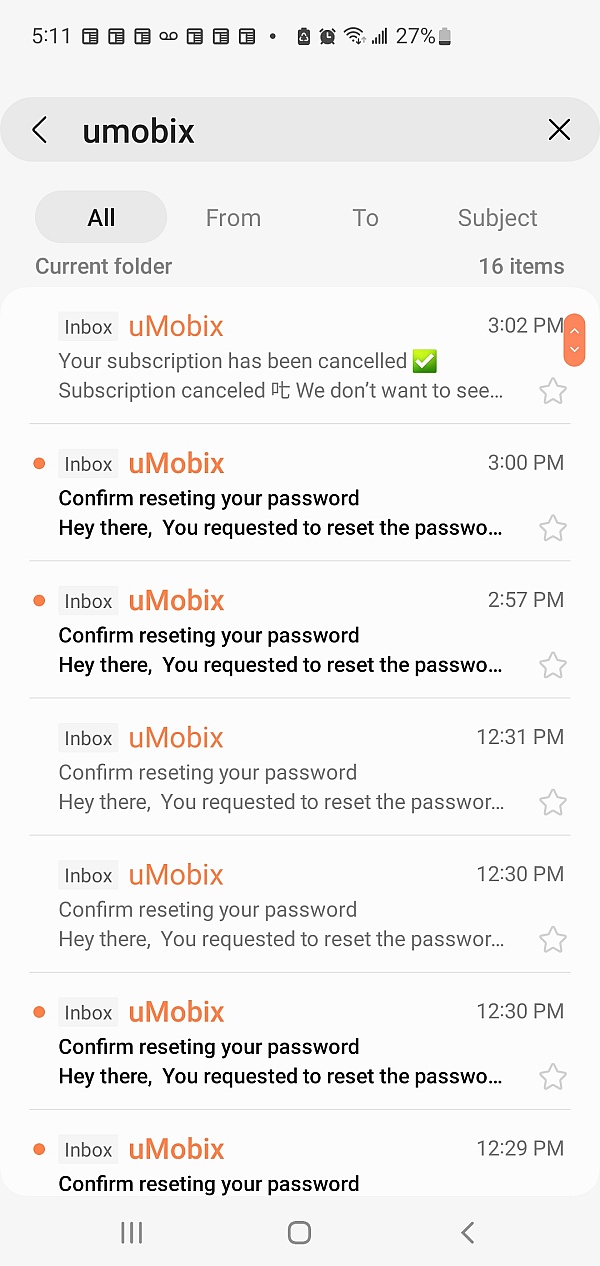
Task: Select the All filter tab
Action: point(101,218)
